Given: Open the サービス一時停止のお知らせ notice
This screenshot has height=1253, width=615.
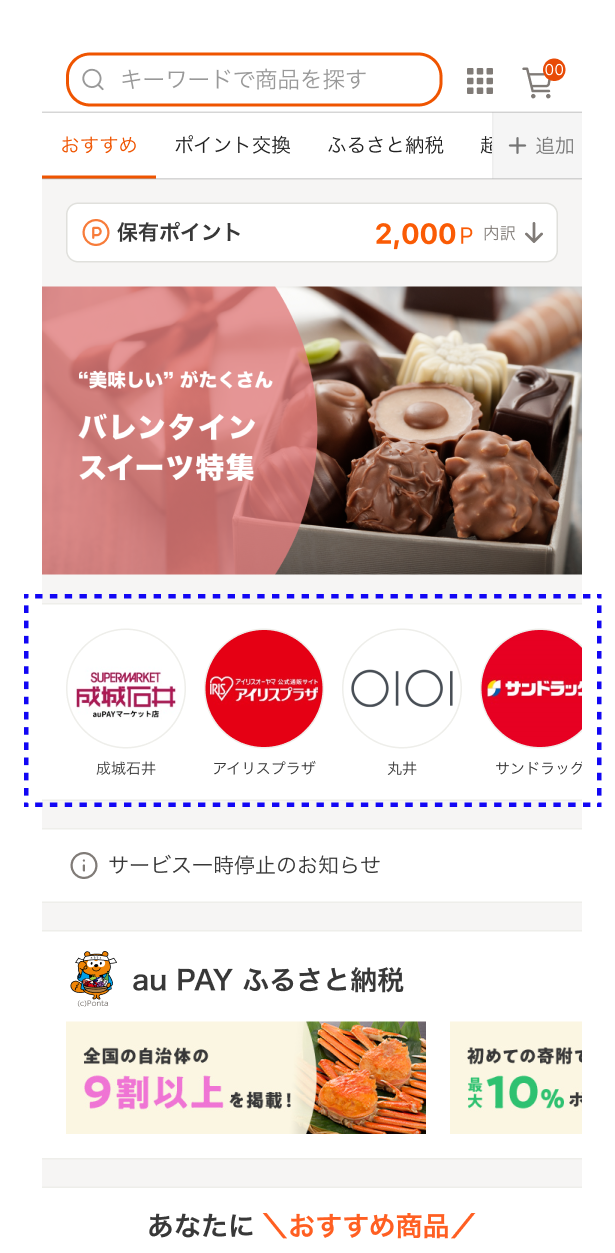Looking at the screenshot, I should (311, 865).
